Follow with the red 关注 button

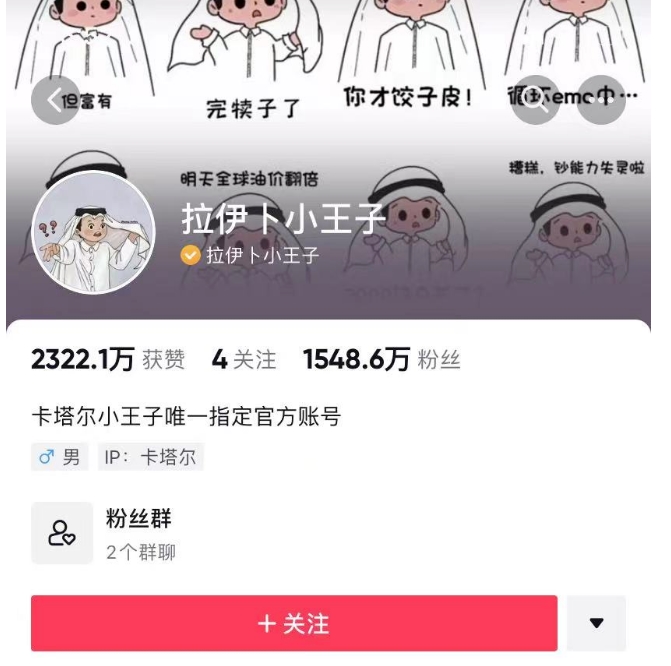(293, 623)
